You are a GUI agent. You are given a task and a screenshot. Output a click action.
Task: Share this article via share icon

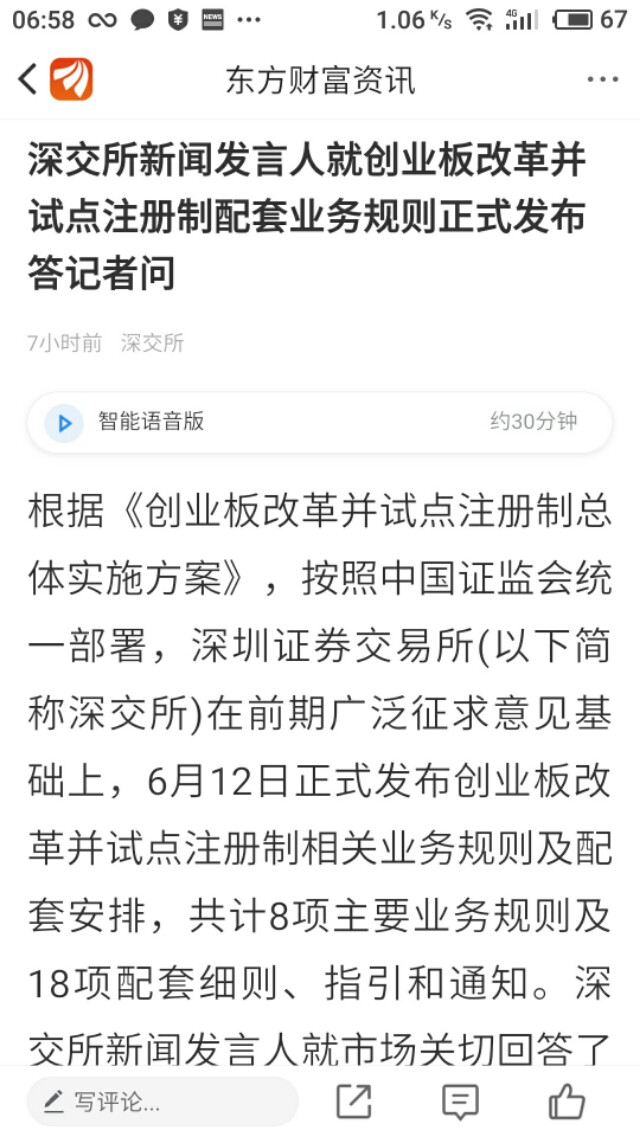pos(354,1101)
